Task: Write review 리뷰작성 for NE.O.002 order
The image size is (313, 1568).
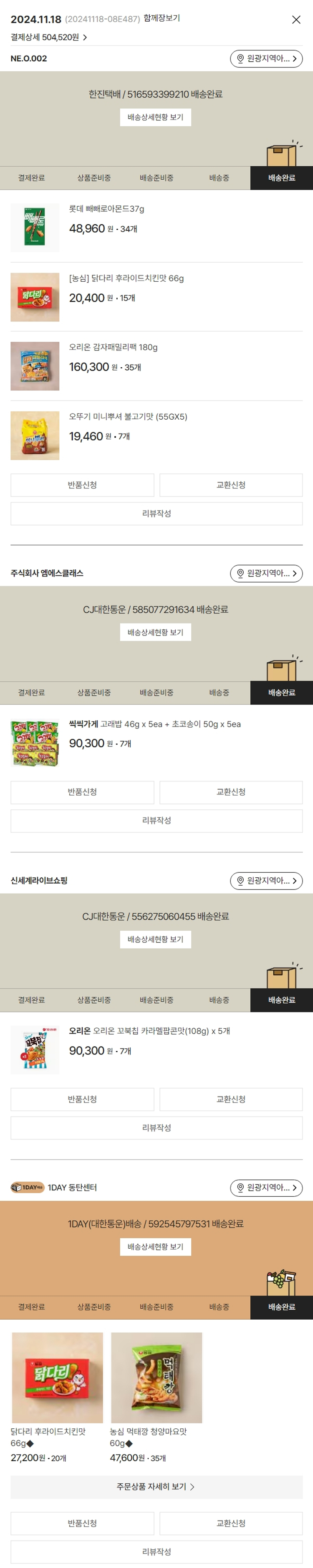Action: coord(156,514)
